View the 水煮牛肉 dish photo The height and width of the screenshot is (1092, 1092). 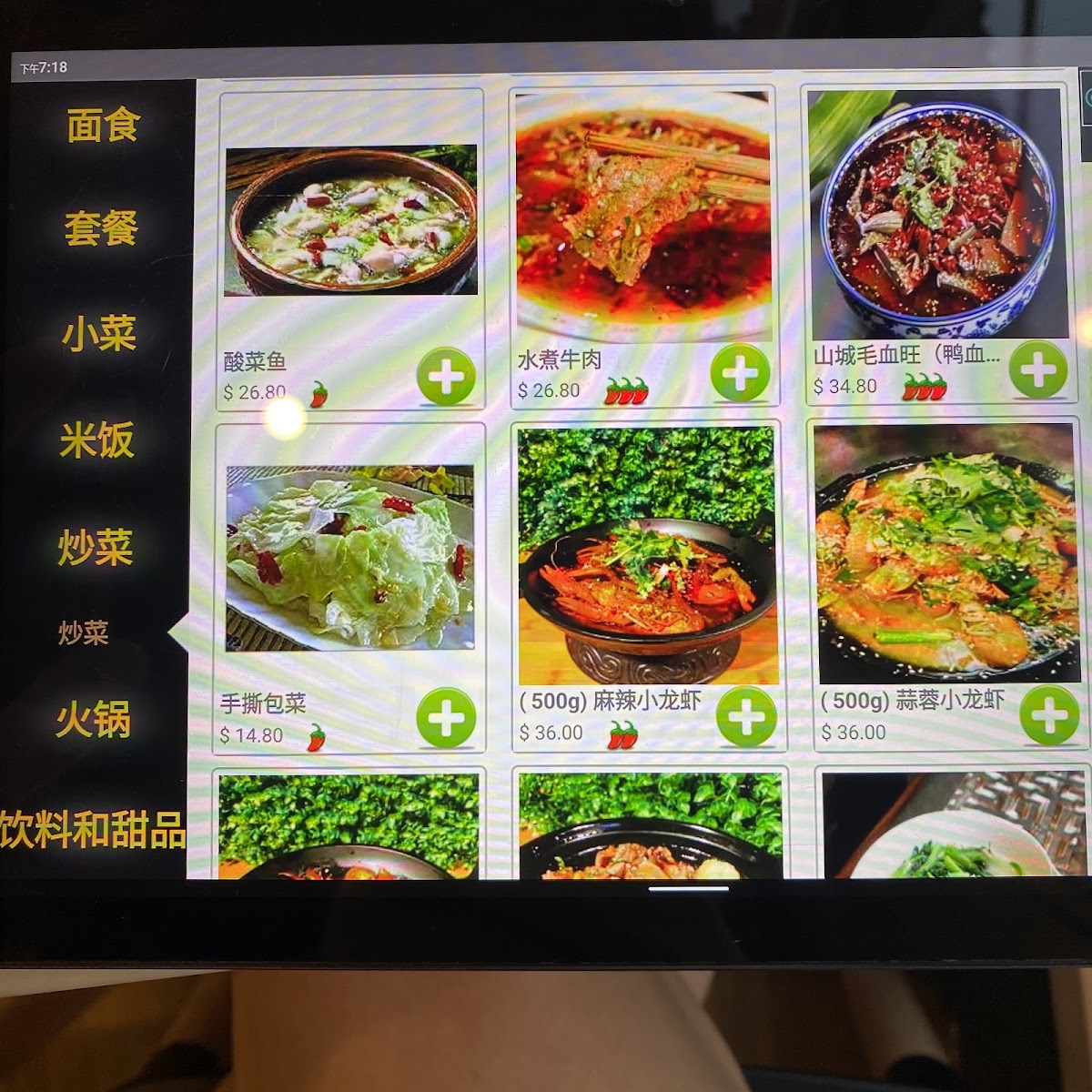coord(643,217)
